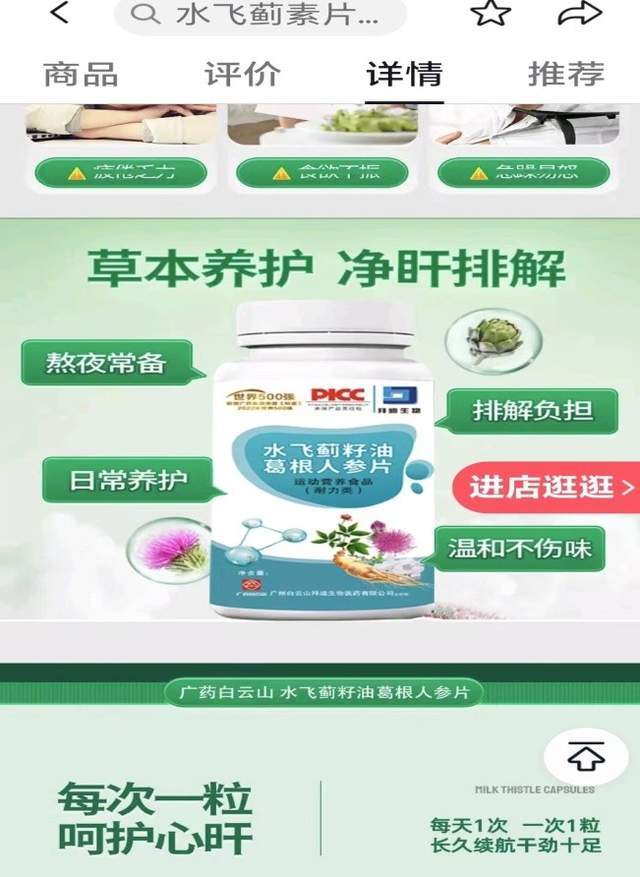Open the search box with 水飞蓟素片
The image size is (640, 877).
point(260,15)
